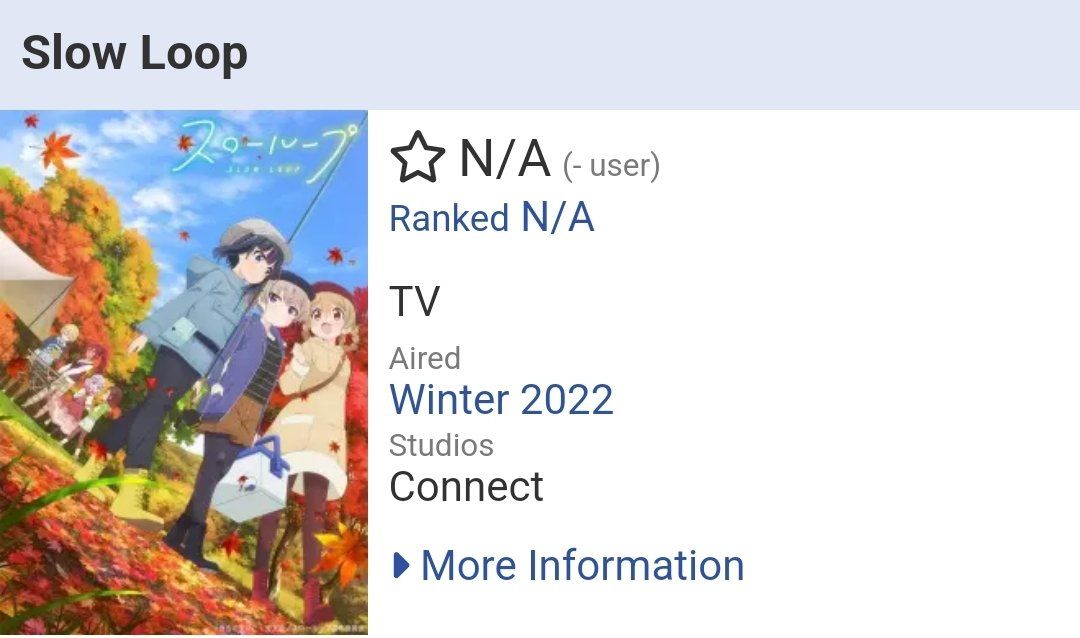The height and width of the screenshot is (638, 1080).
Task: Open the Slow Loop poster image
Action: (184, 372)
